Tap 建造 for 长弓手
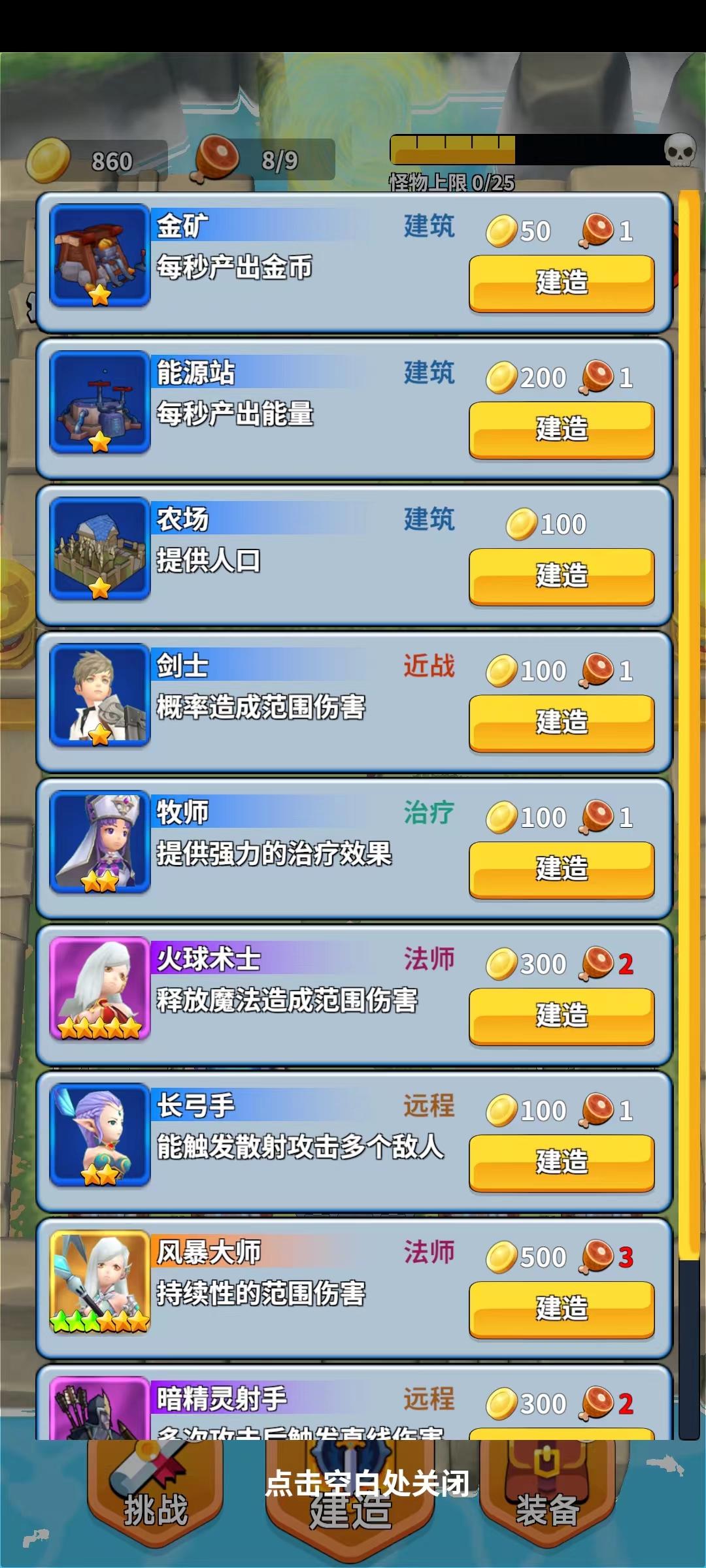Viewport: 706px width, 1568px height. (x=562, y=1162)
